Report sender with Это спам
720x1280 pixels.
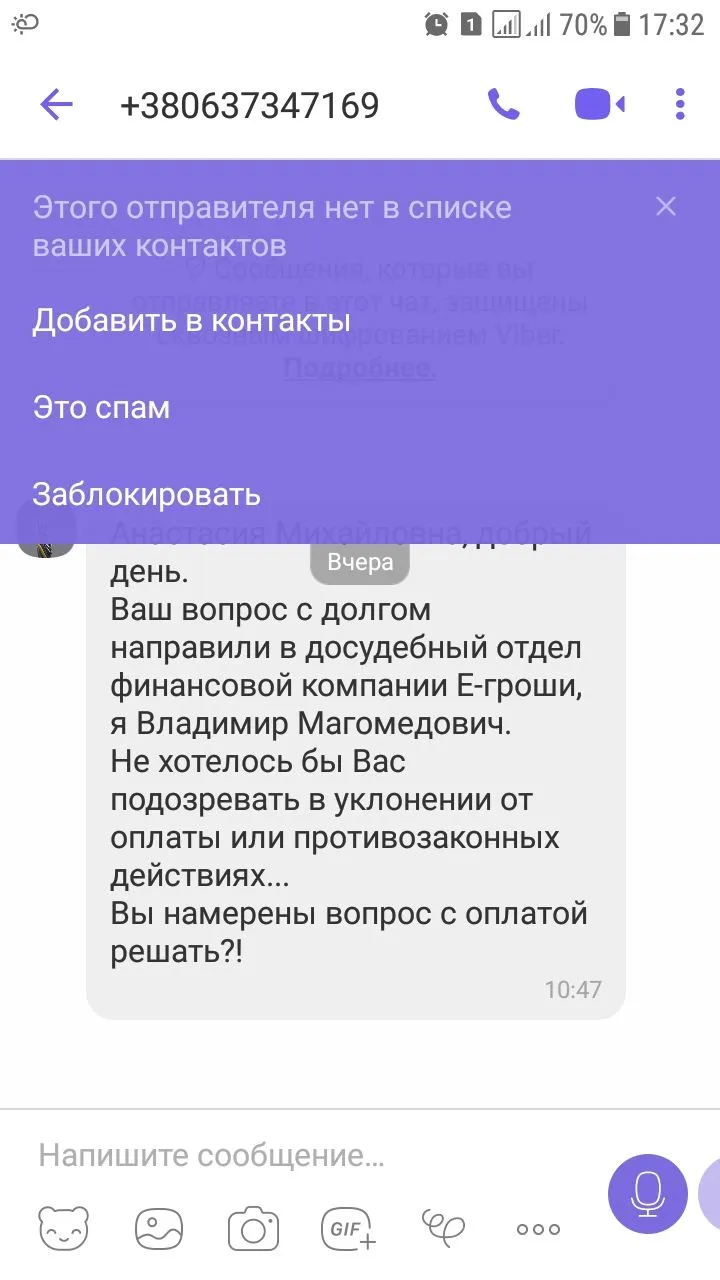pos(101,408)
